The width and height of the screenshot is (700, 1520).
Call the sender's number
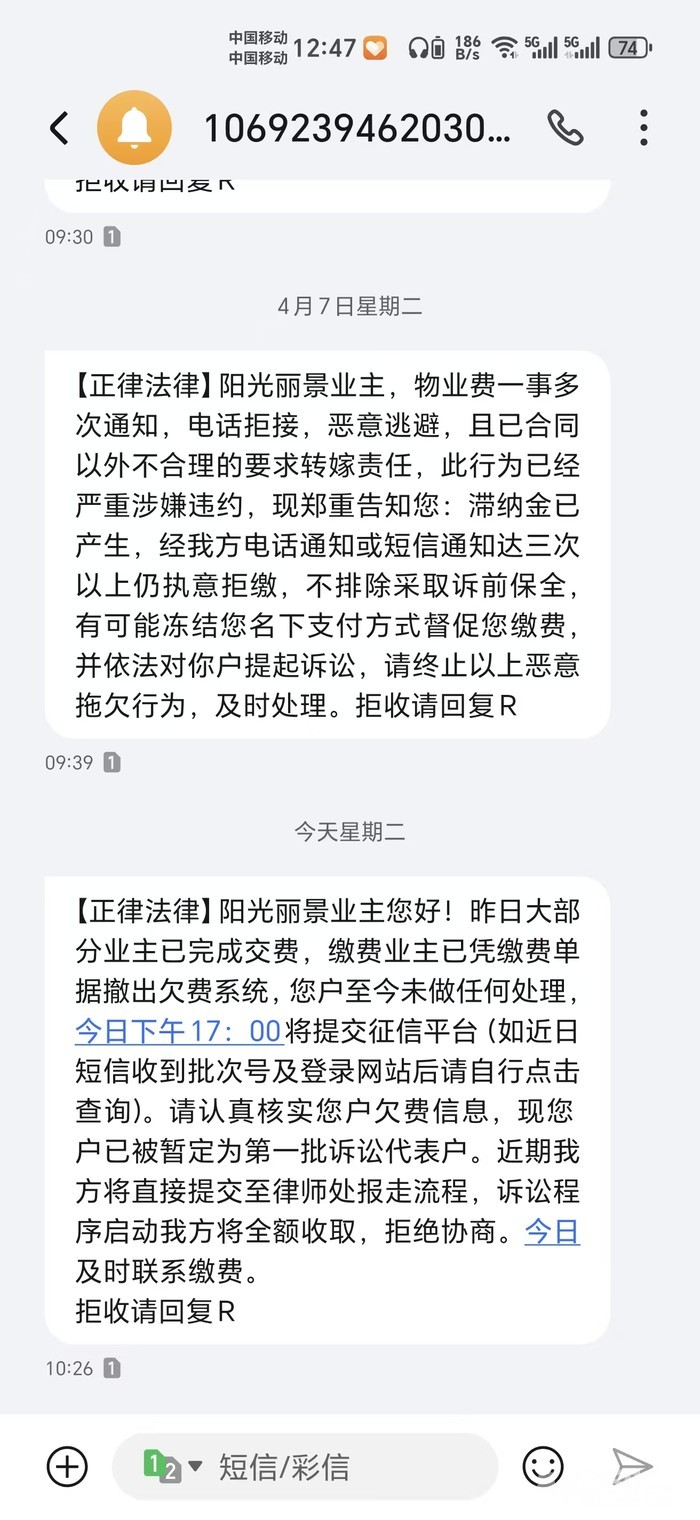click(565, 128)
